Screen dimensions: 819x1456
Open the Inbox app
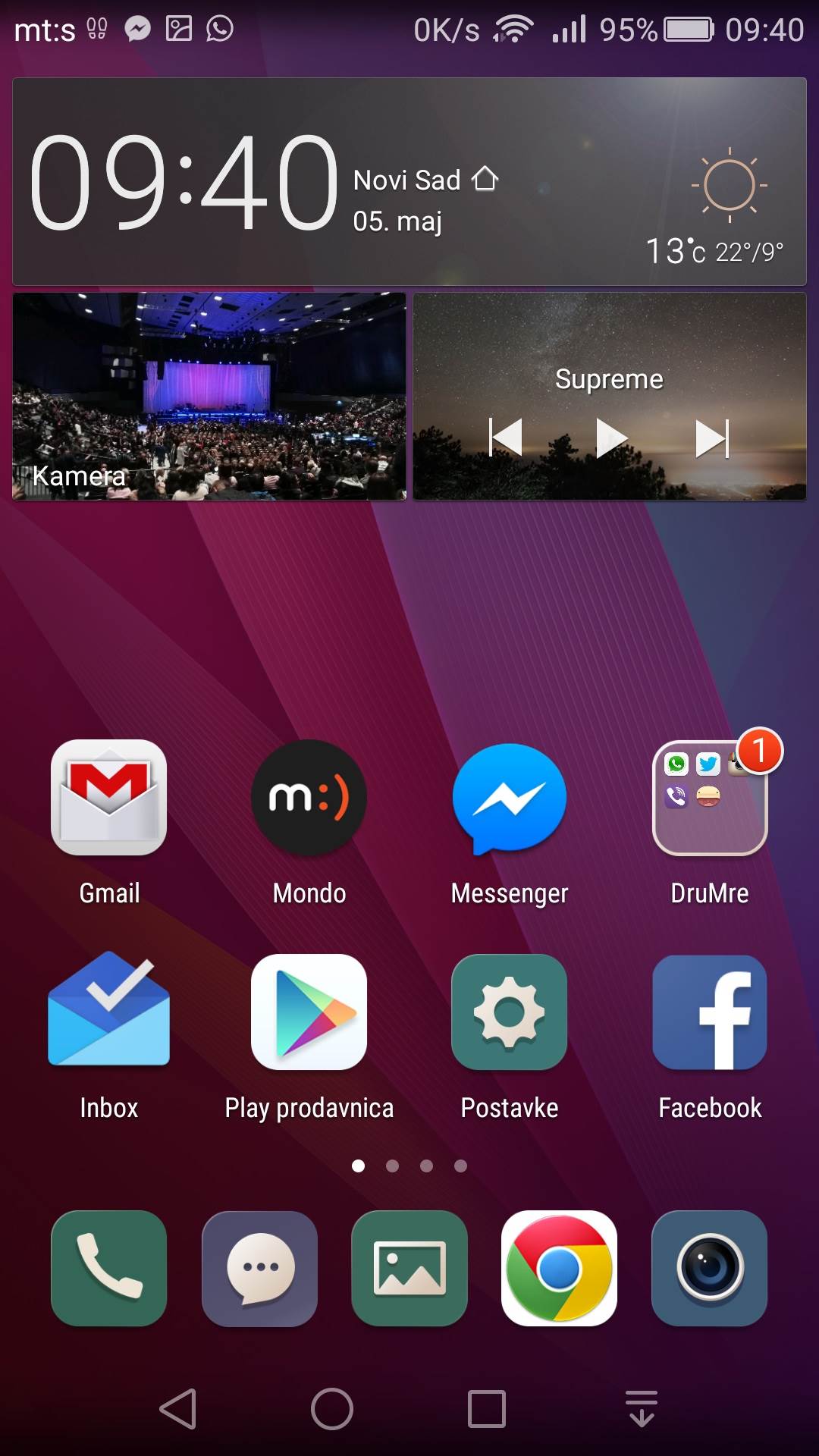coord(108,1012)
